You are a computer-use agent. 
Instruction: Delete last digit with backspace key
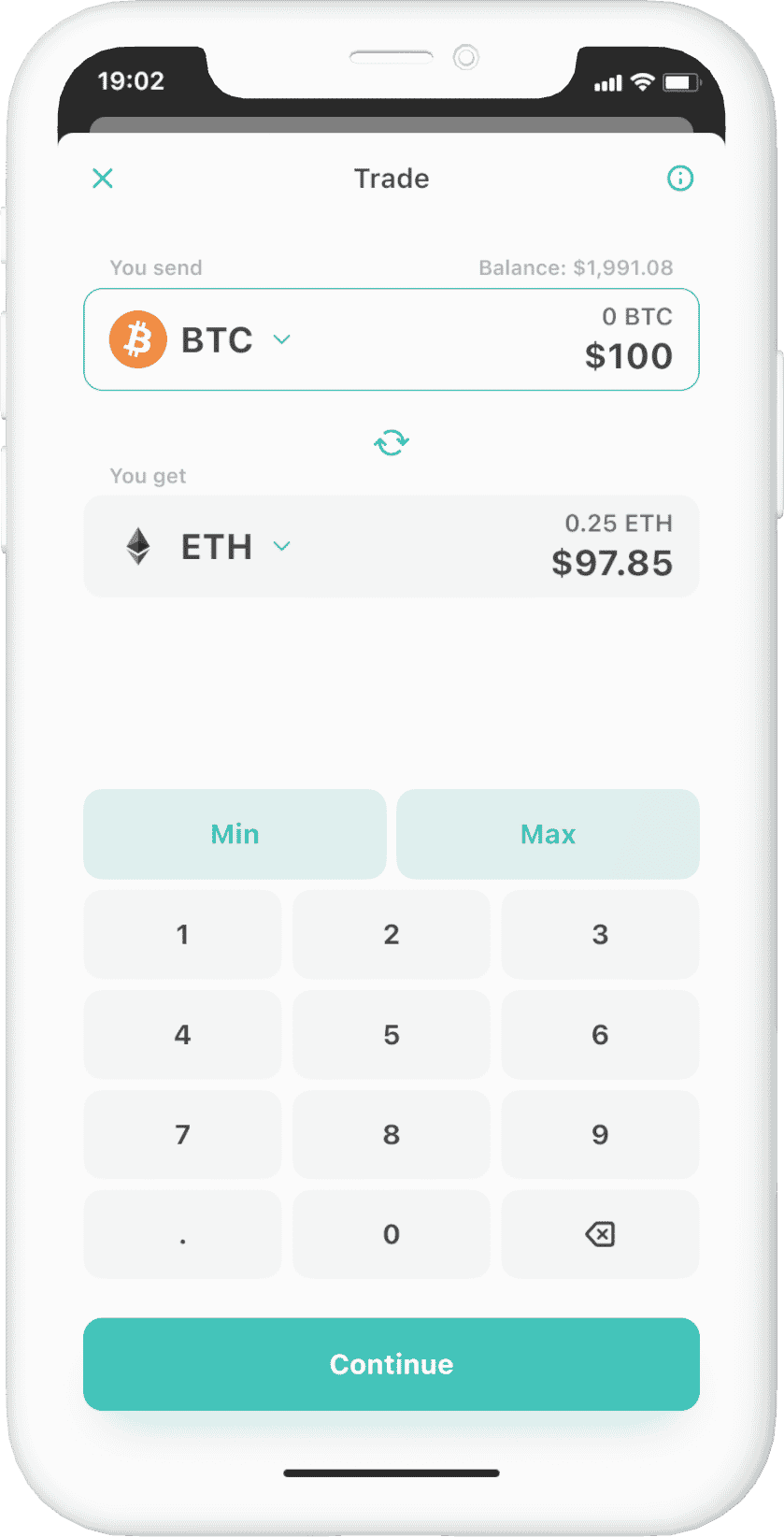pyautogui.click(x=600, y=1234)
